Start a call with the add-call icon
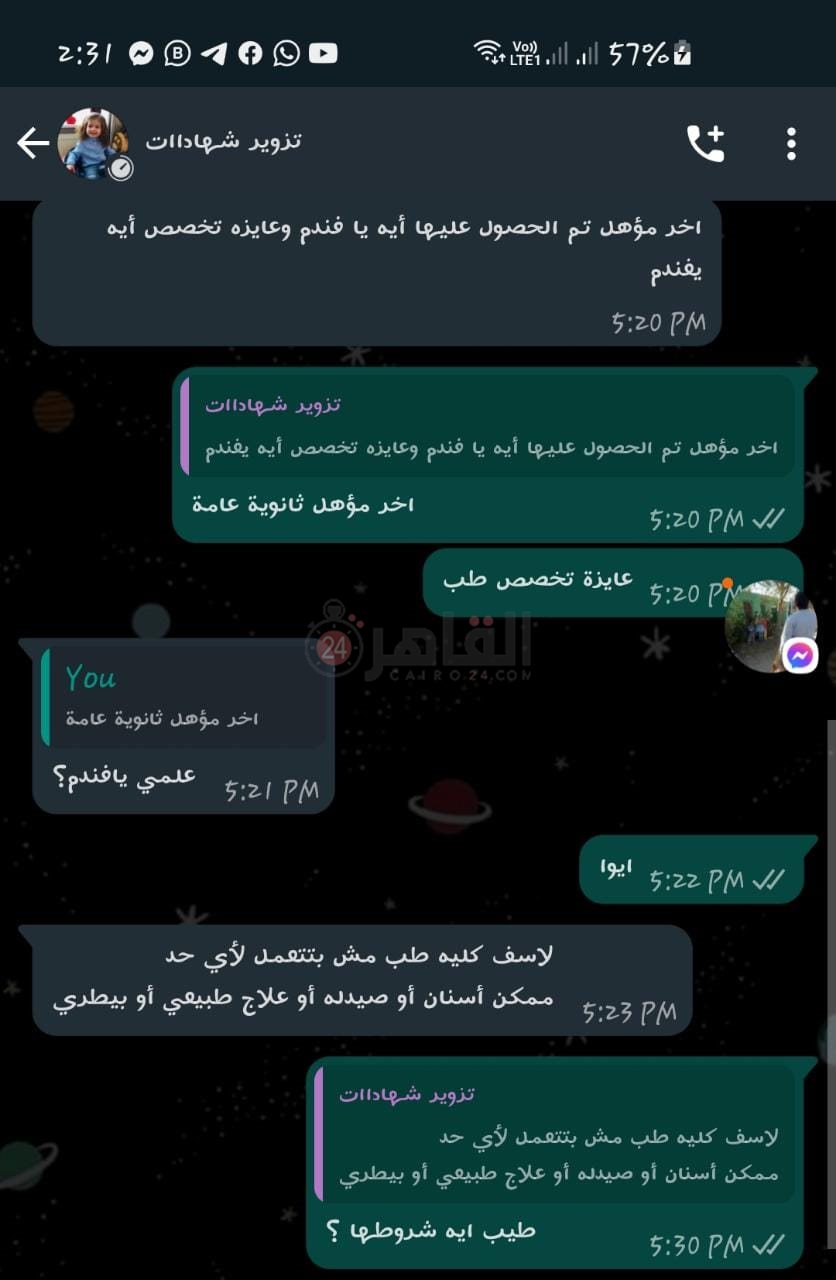The image size is (836, 1280). (x=705, y=144)
